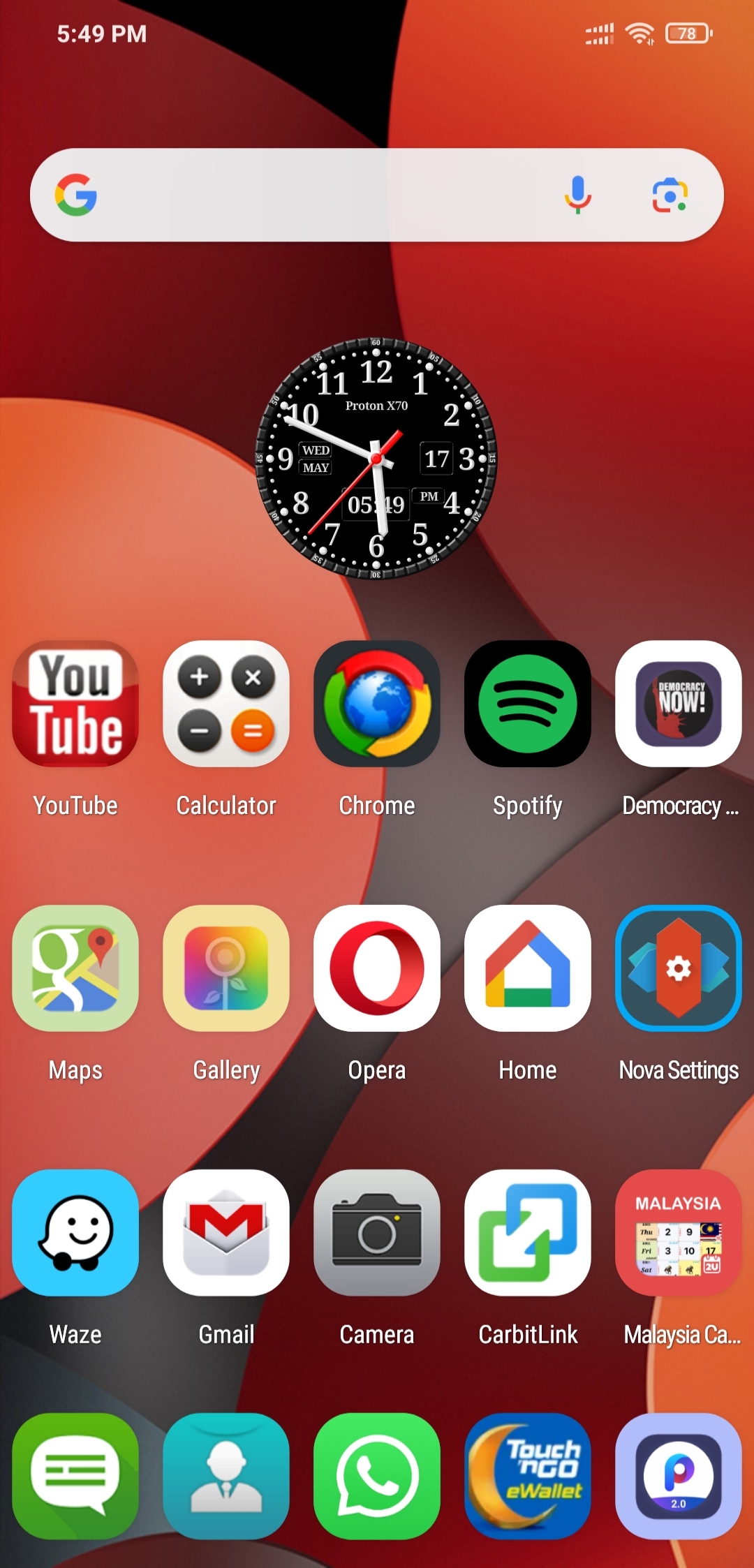
Task: Open WhatsApp from the dock
Action: click(377, 1477)
